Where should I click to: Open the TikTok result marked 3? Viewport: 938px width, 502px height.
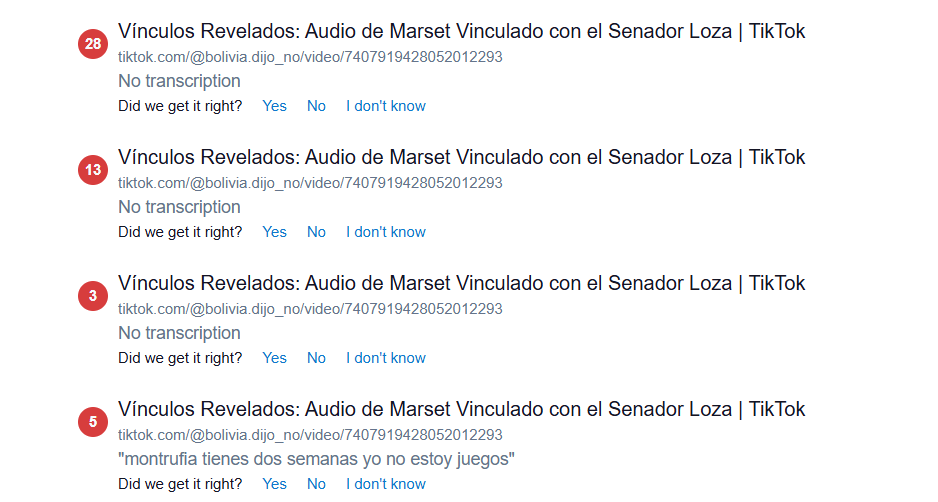tap(461, 283)
